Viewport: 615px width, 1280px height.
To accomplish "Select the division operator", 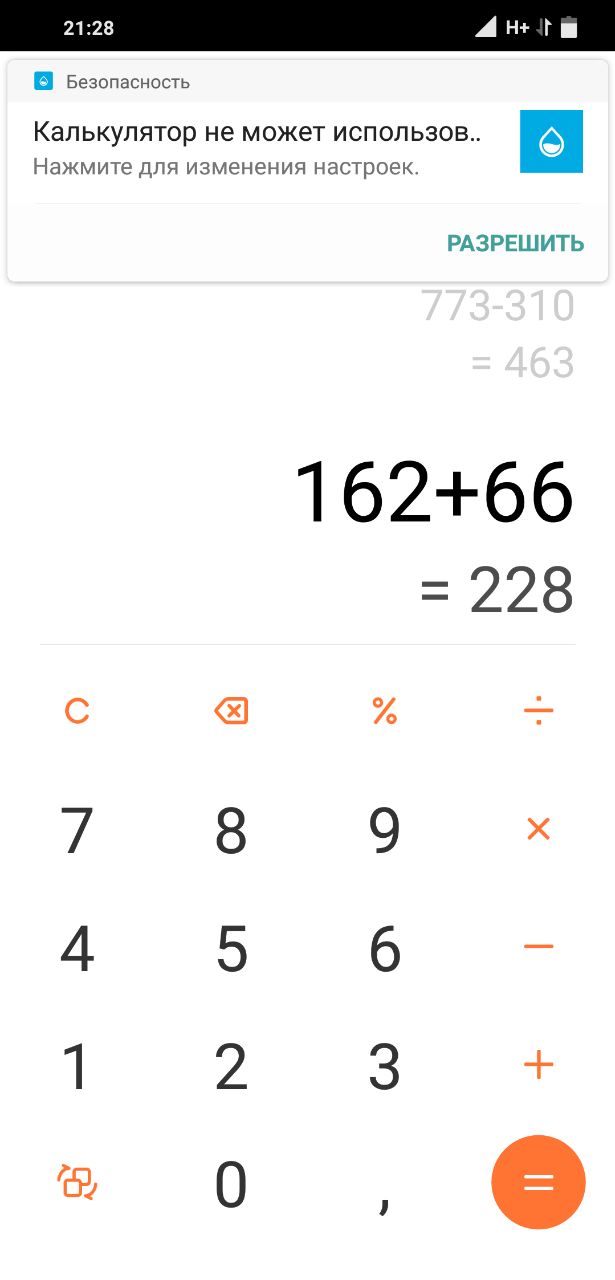I will 538,711.
